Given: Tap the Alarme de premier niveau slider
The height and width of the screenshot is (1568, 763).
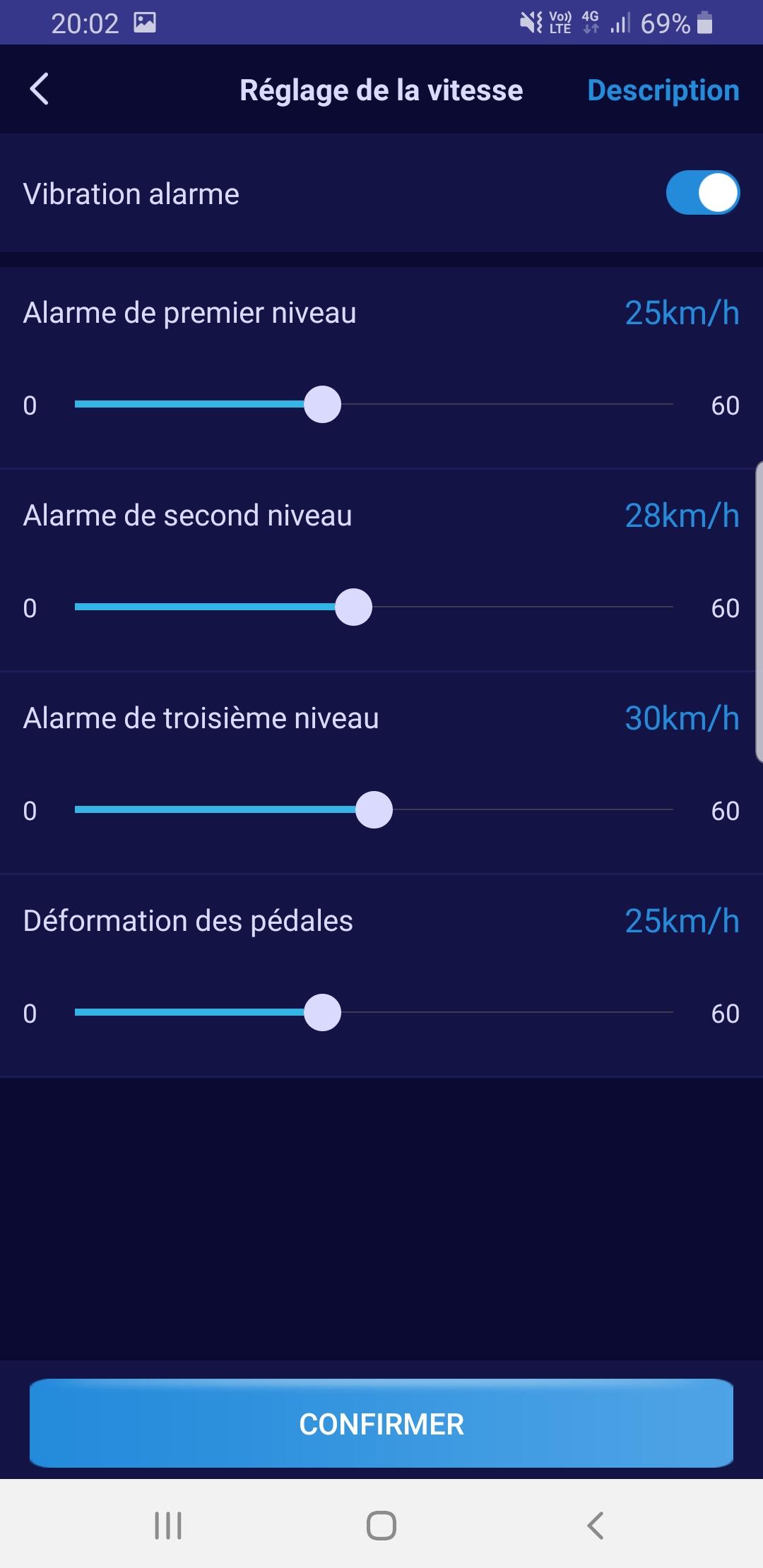Looking at the screenshot, I should (x=374, y=405).
